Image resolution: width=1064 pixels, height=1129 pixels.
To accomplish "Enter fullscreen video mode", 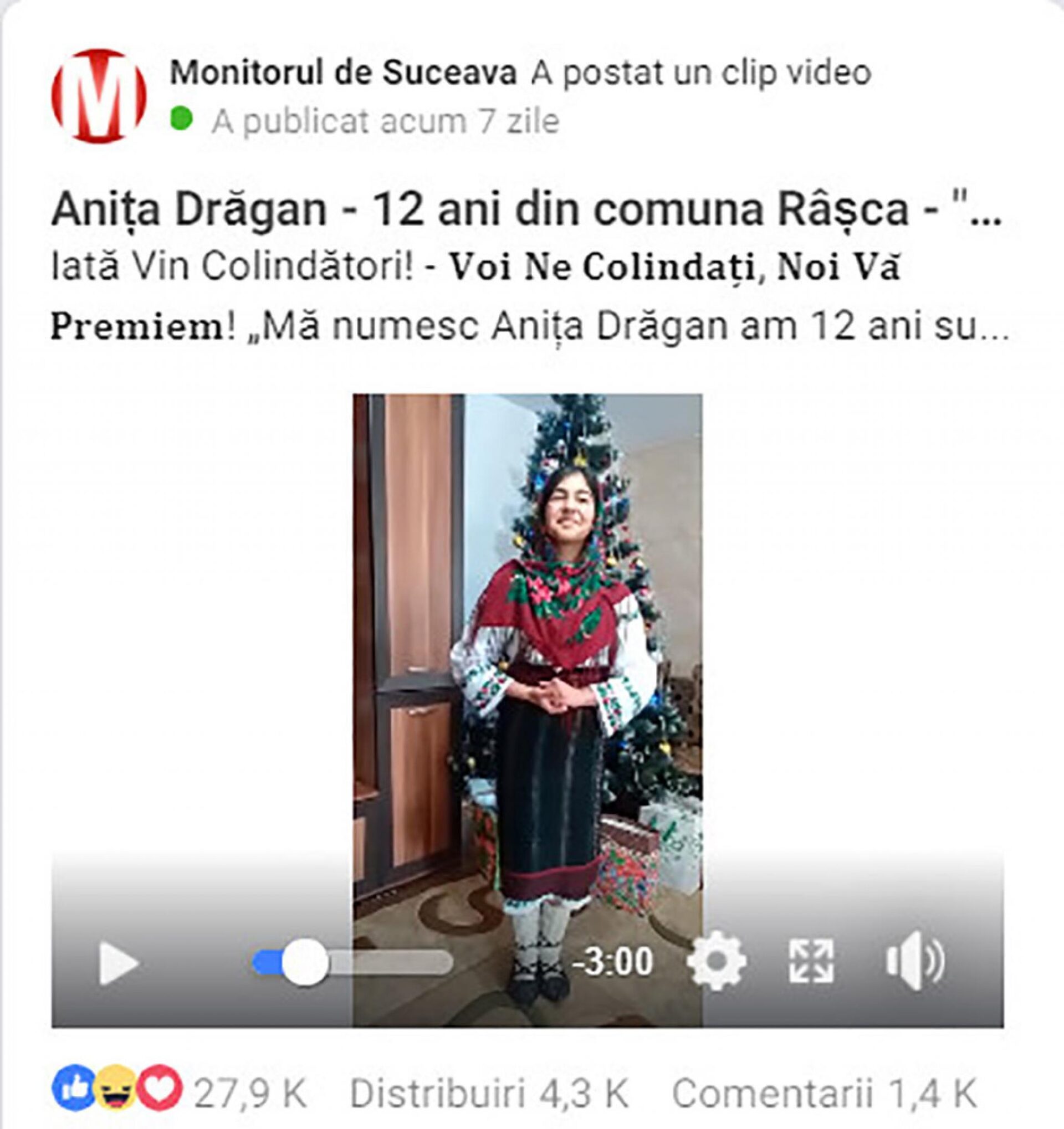I will [811, 962].
